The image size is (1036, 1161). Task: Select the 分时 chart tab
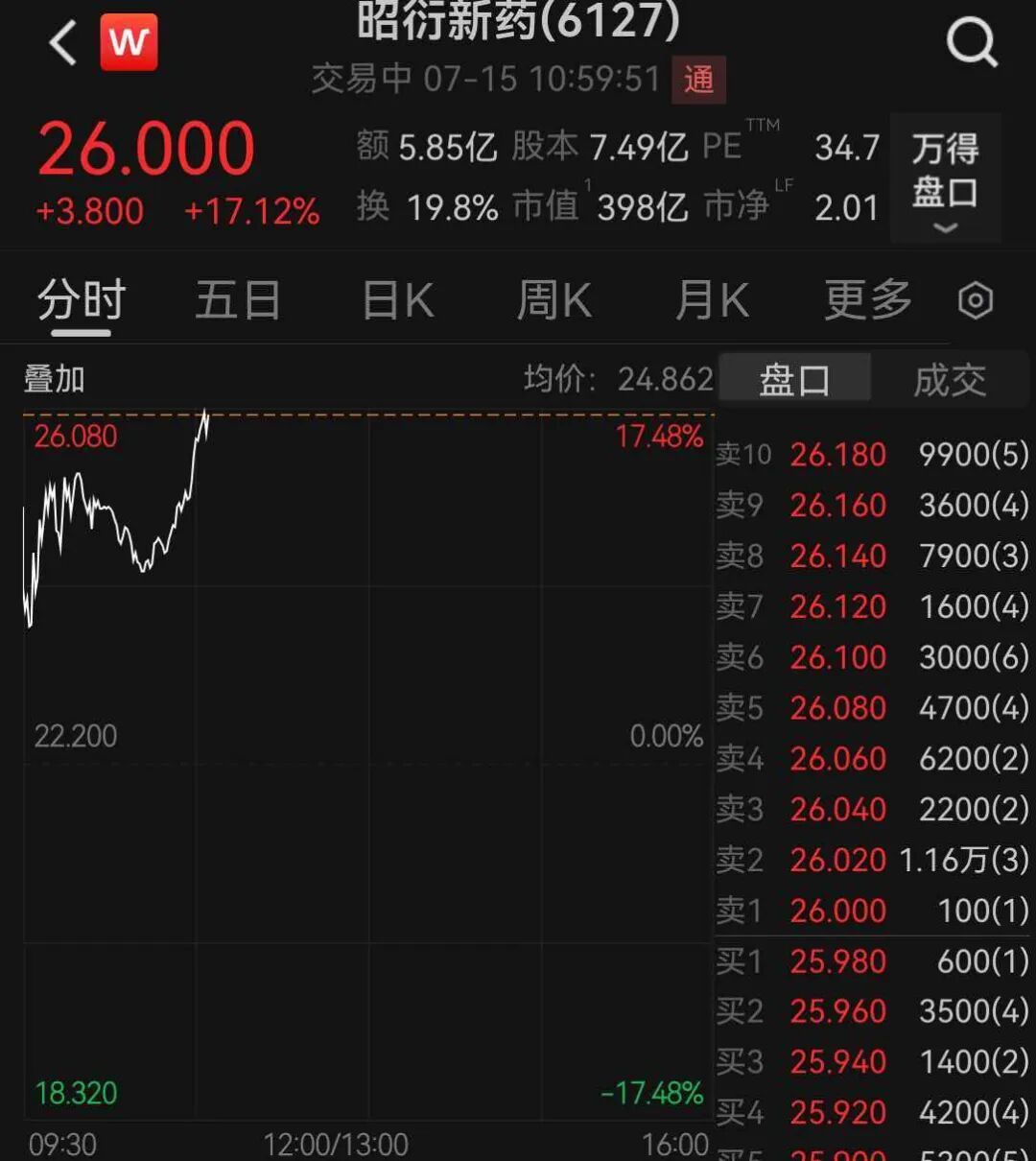pos(81,301)
